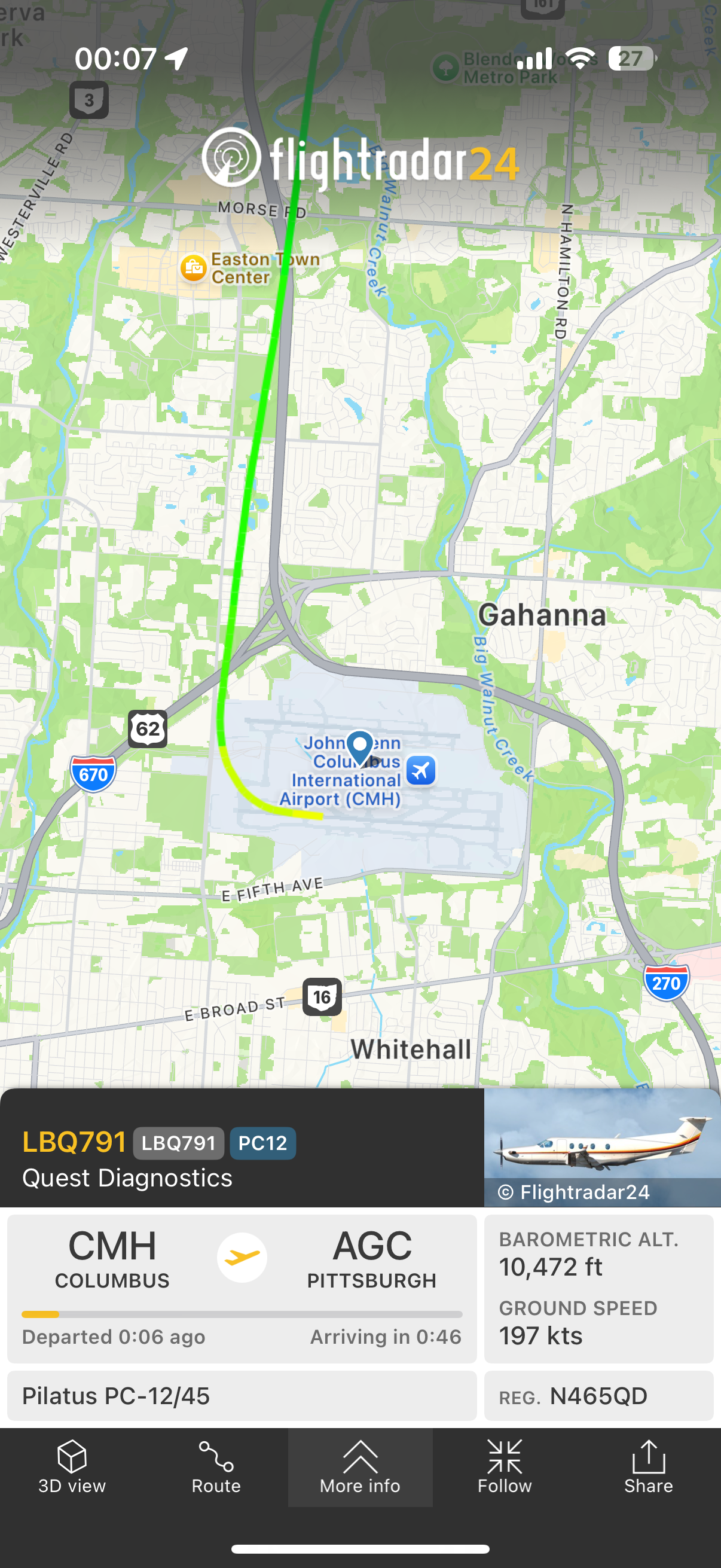
Task: Open the Easton Town Center marker
Action: click(x=194, y=268)
